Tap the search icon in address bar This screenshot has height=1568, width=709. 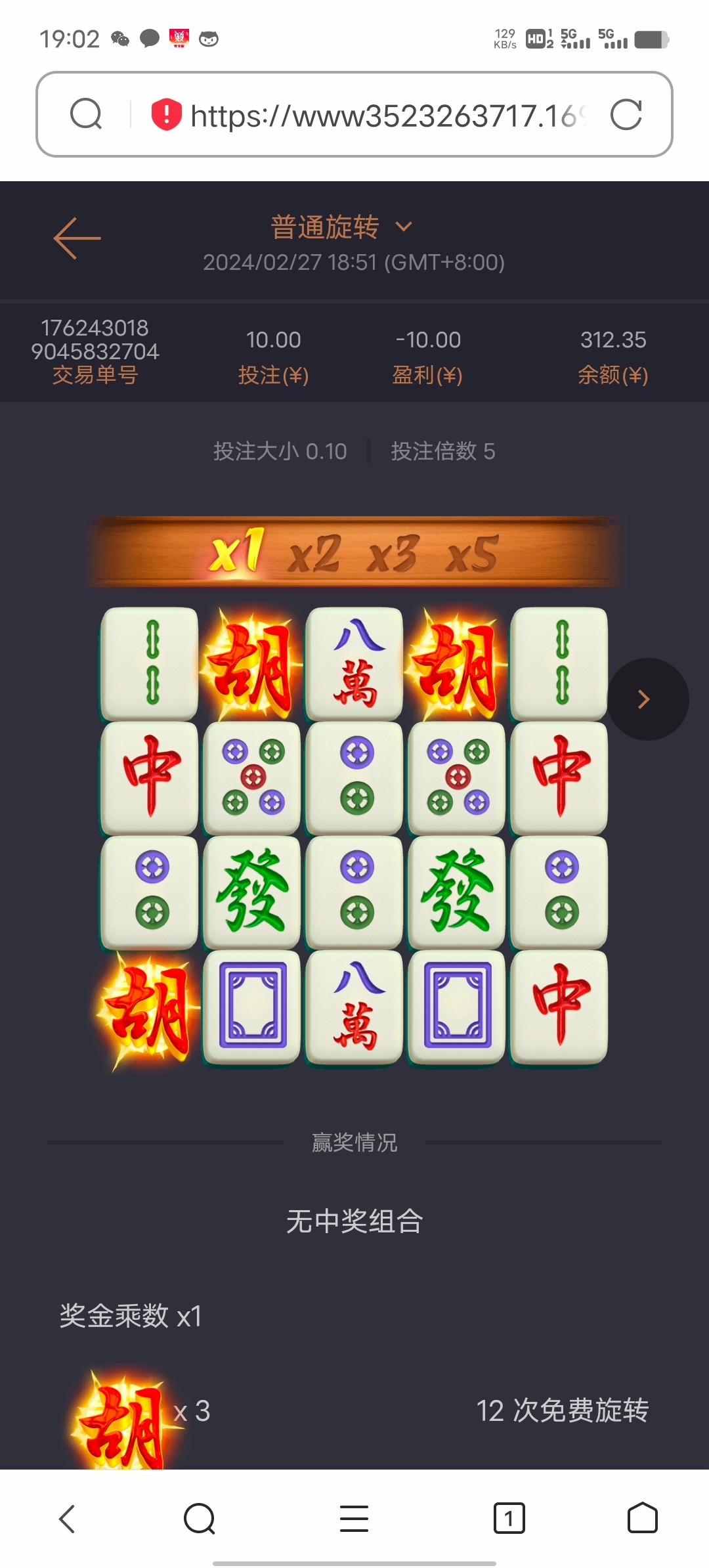point(86,114)
